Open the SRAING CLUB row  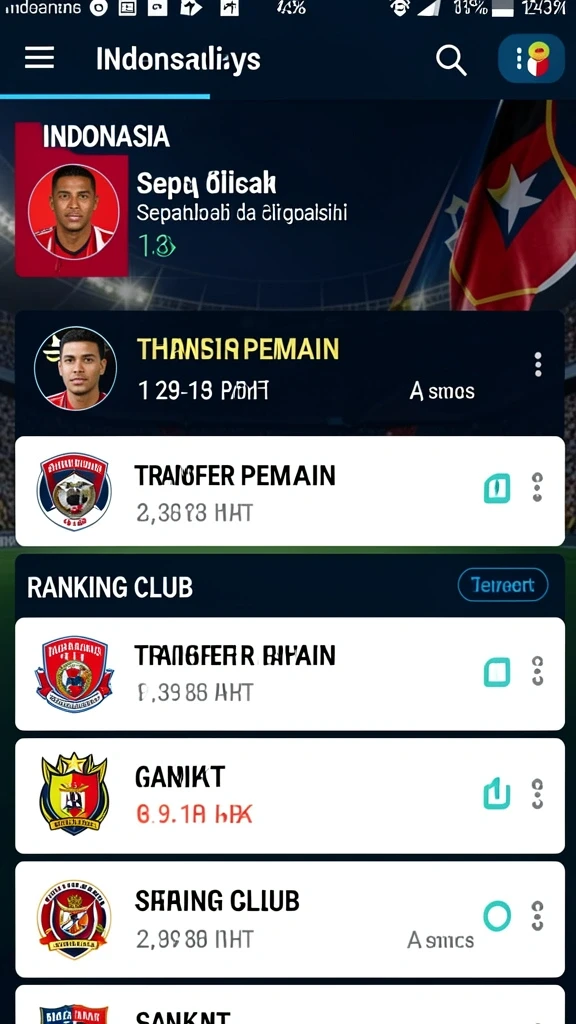(x=289, y=919)
